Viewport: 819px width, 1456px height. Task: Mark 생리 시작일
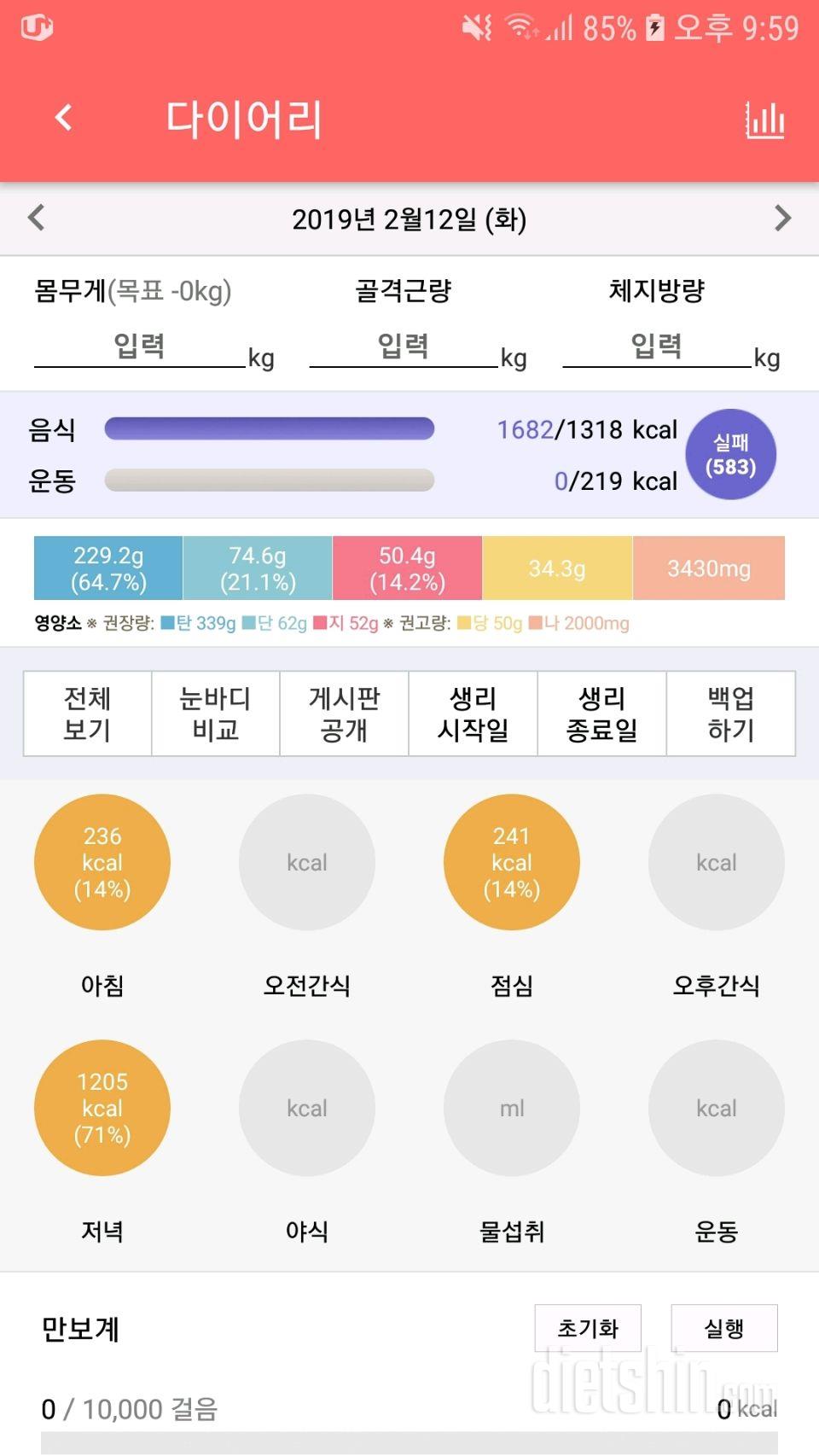pyautogui.click(x=473, y=713)
